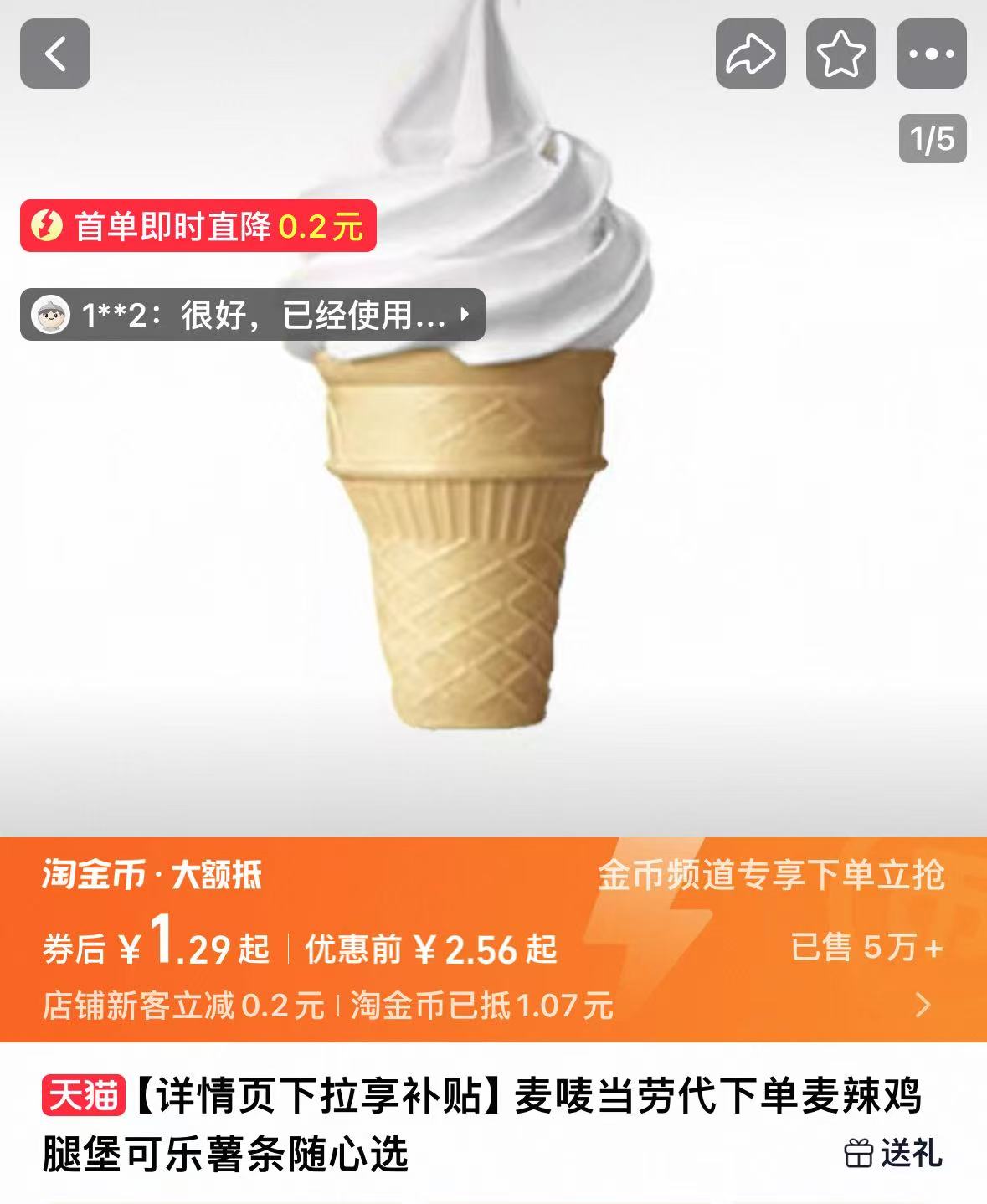
Task: Tap the 已售 5万+ sales counter
Action: point(866,947)
